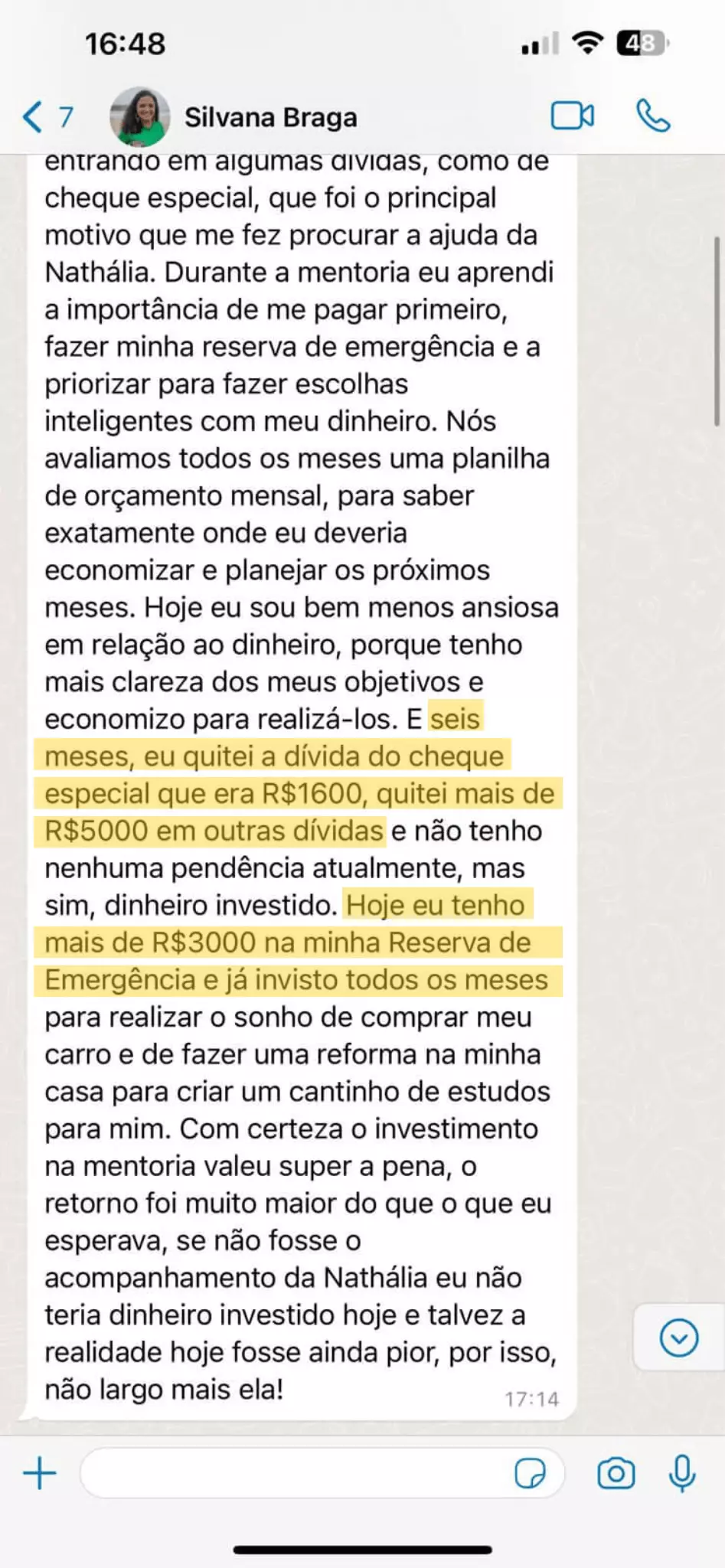Jump to latest messages with the down arrow
Image resolution: width=725 pixels, height=1568 pixels.
tap(678, 1338)
